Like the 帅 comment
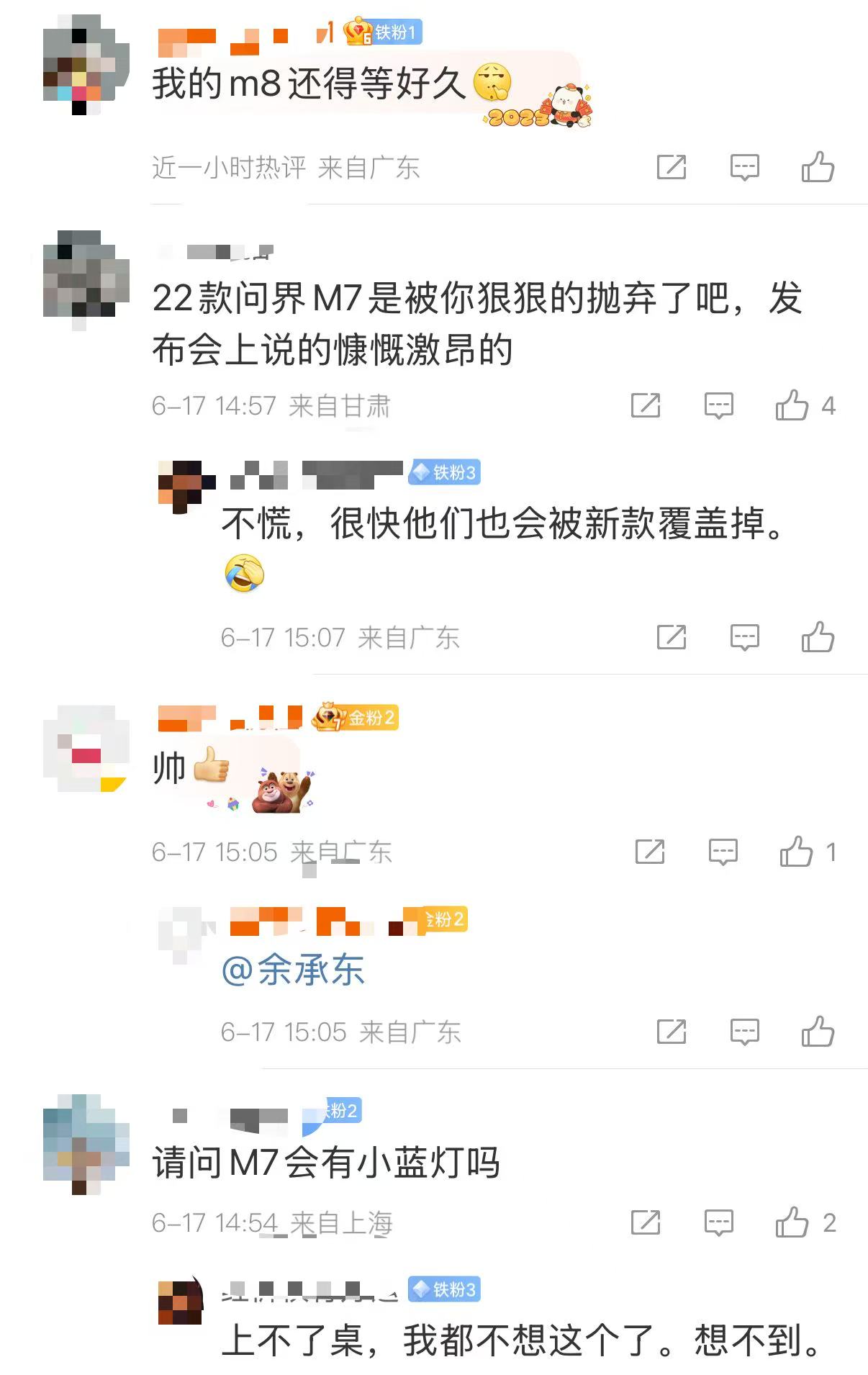868x1375 pixels. coord(796,852)
